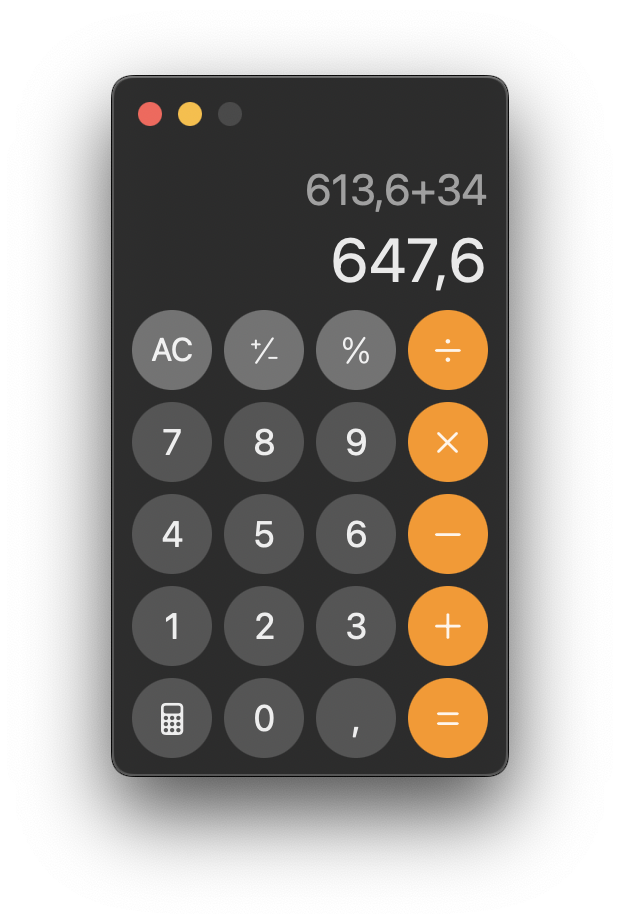This screenshot has height=924, width=620.
Task: Open the calculator mode menu
Action: point(172,718)
